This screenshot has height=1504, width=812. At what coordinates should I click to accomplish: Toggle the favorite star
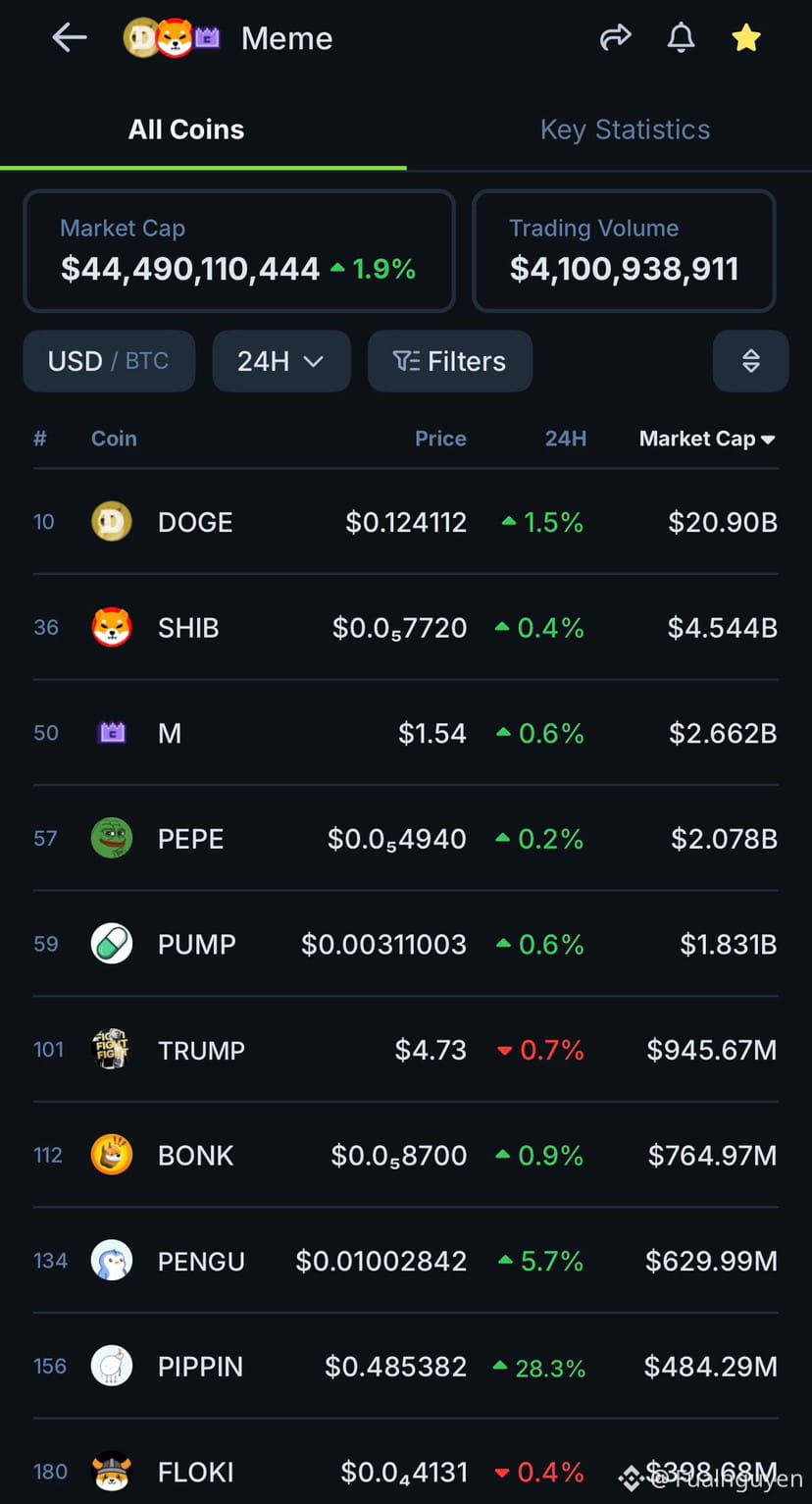coord(746,38)
